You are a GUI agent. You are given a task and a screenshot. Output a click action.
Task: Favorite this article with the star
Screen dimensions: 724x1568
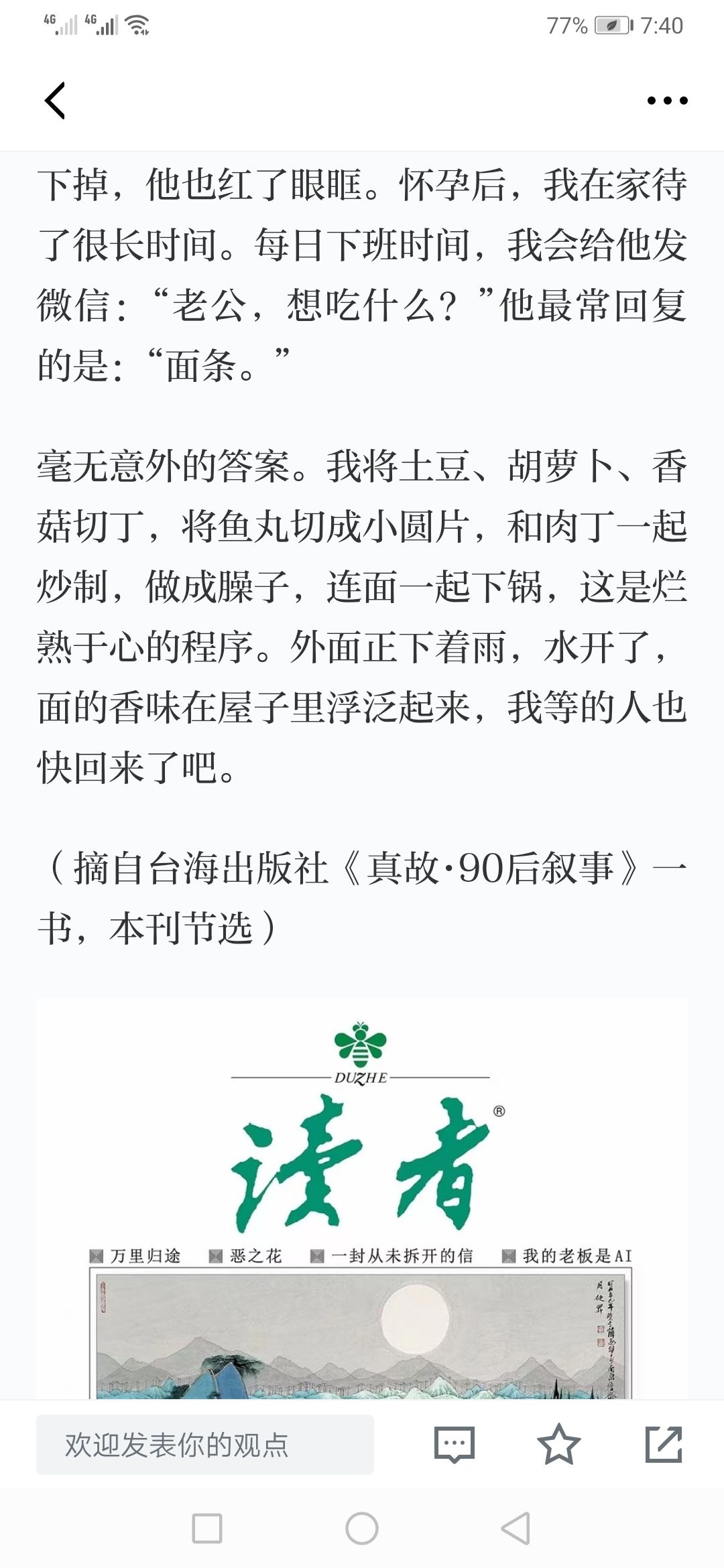(558, 1444)
